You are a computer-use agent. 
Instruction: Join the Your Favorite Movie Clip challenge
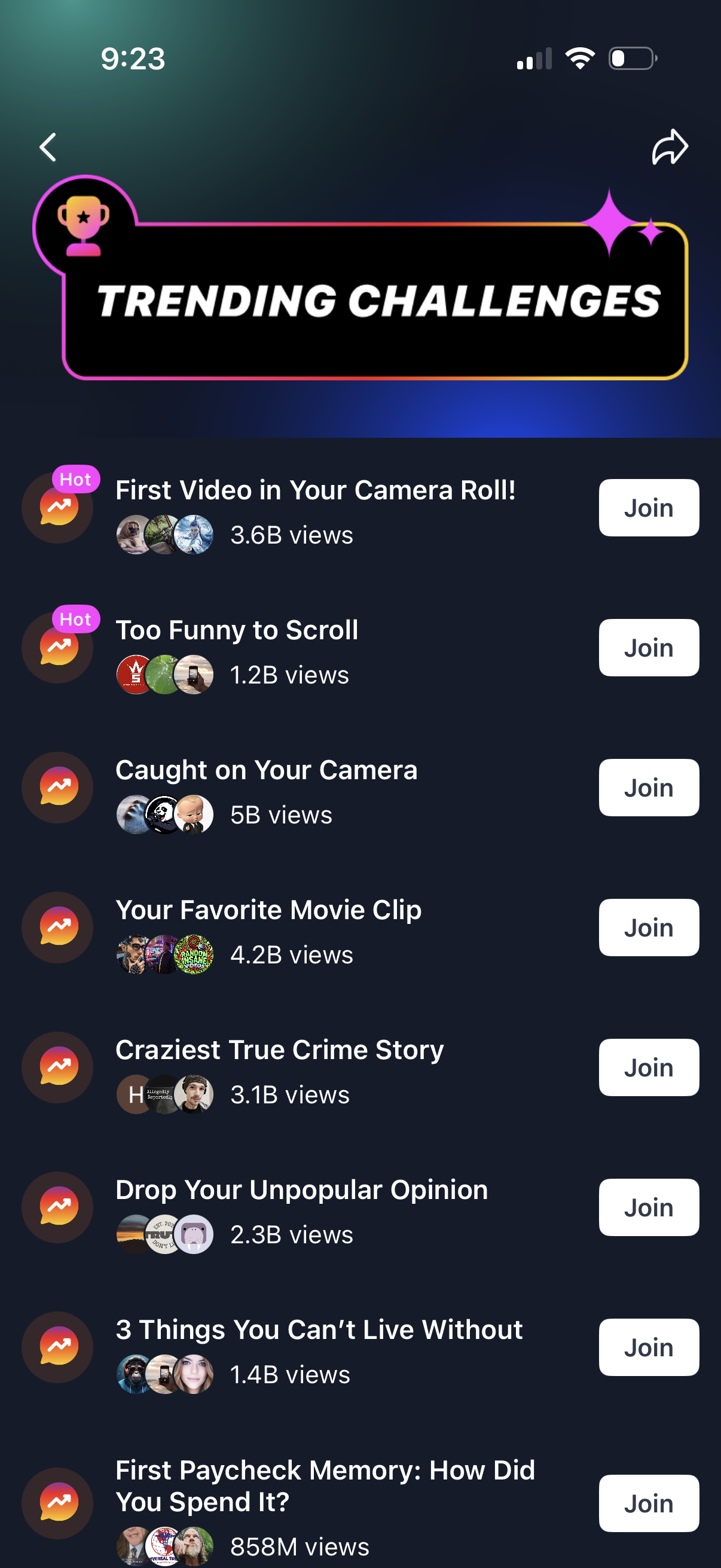point(648,928)
